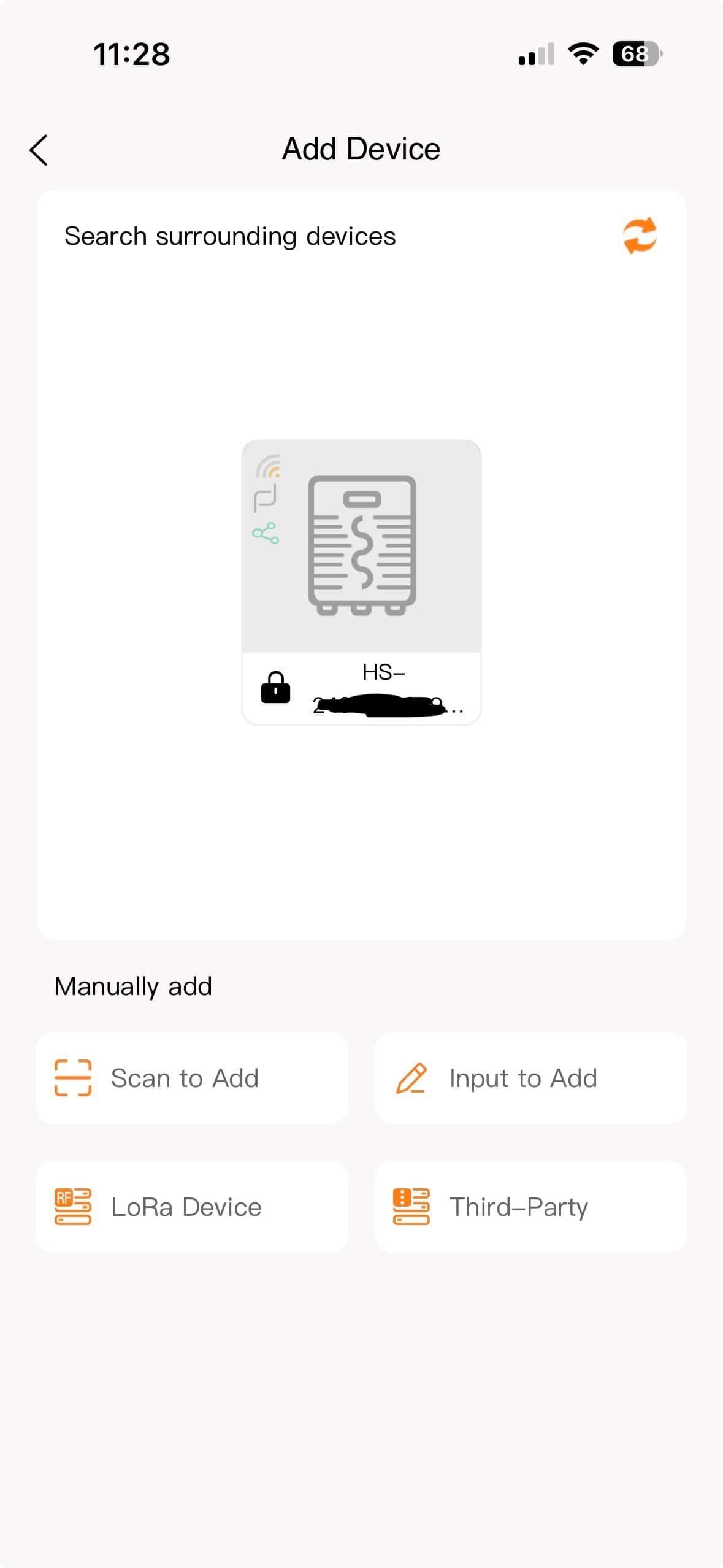723x1568 pixels.
Task: Open Input to Add
Action: pos(530,1078)
